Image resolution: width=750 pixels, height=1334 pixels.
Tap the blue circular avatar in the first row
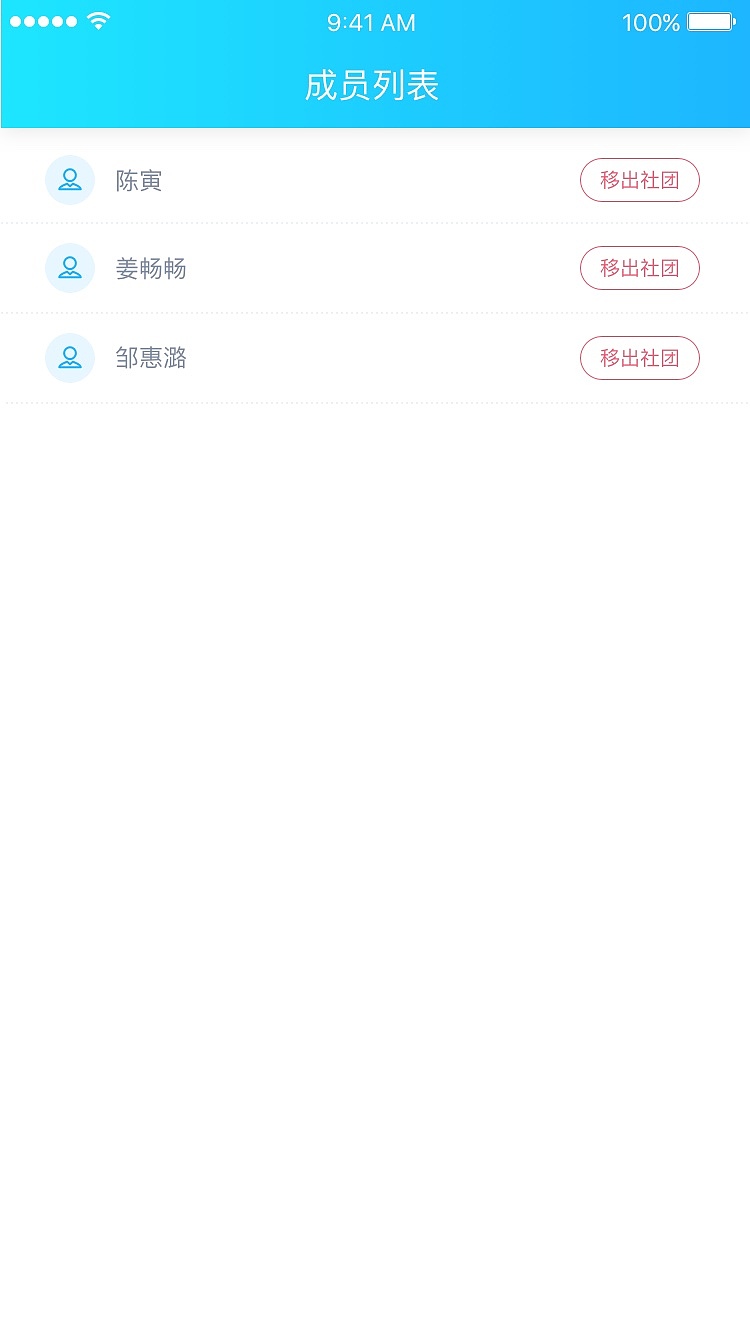click(x=70, y=180)
